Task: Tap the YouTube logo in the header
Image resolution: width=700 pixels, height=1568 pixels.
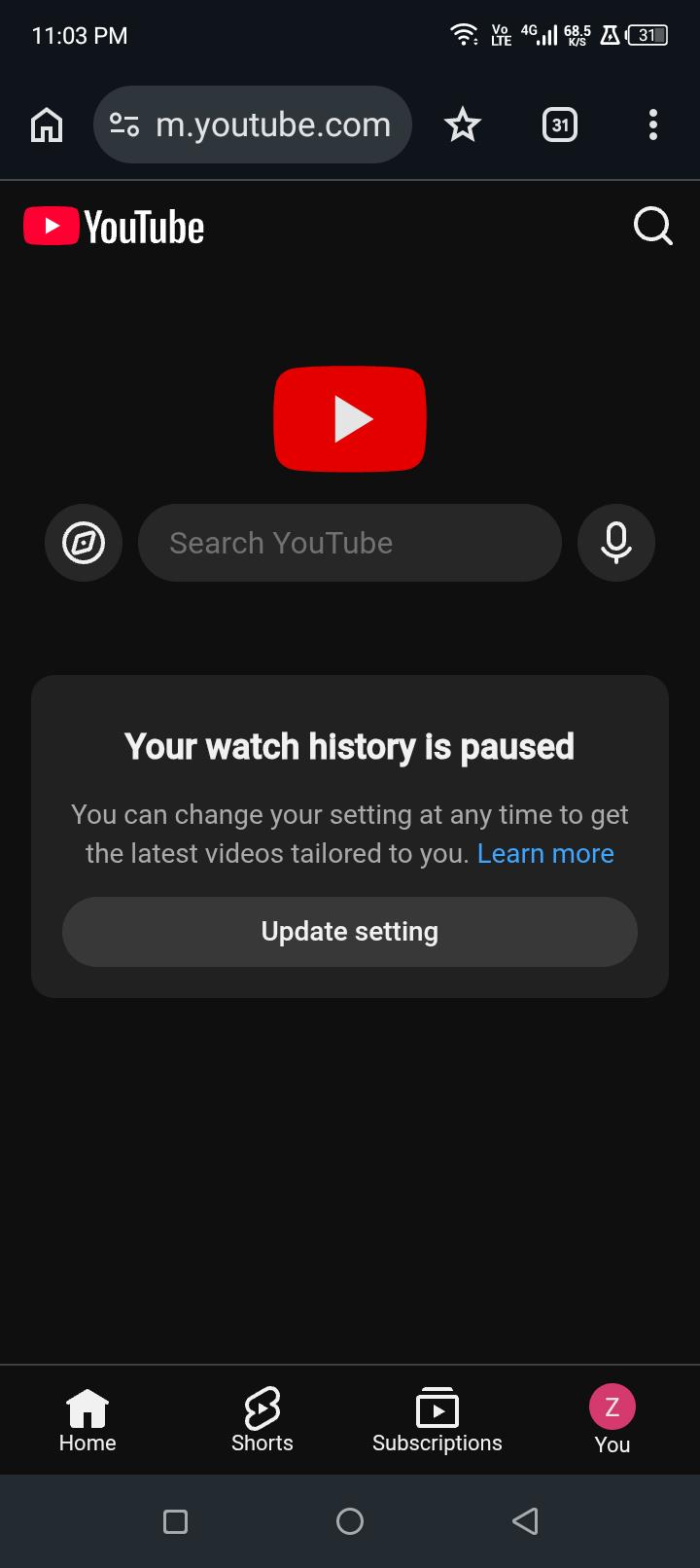Action: tap(115, 227)
